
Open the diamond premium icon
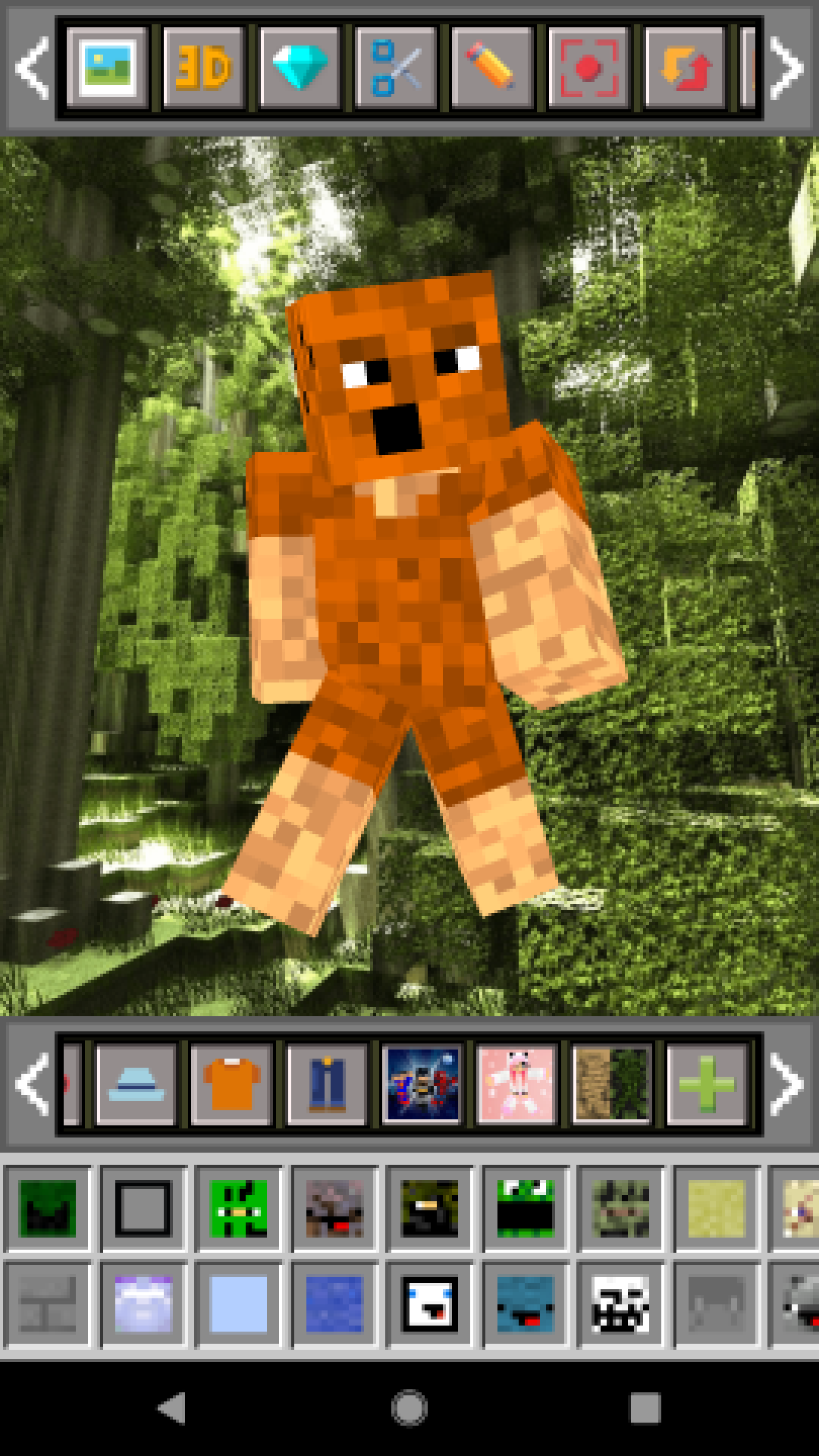click(x=299, y=67)
